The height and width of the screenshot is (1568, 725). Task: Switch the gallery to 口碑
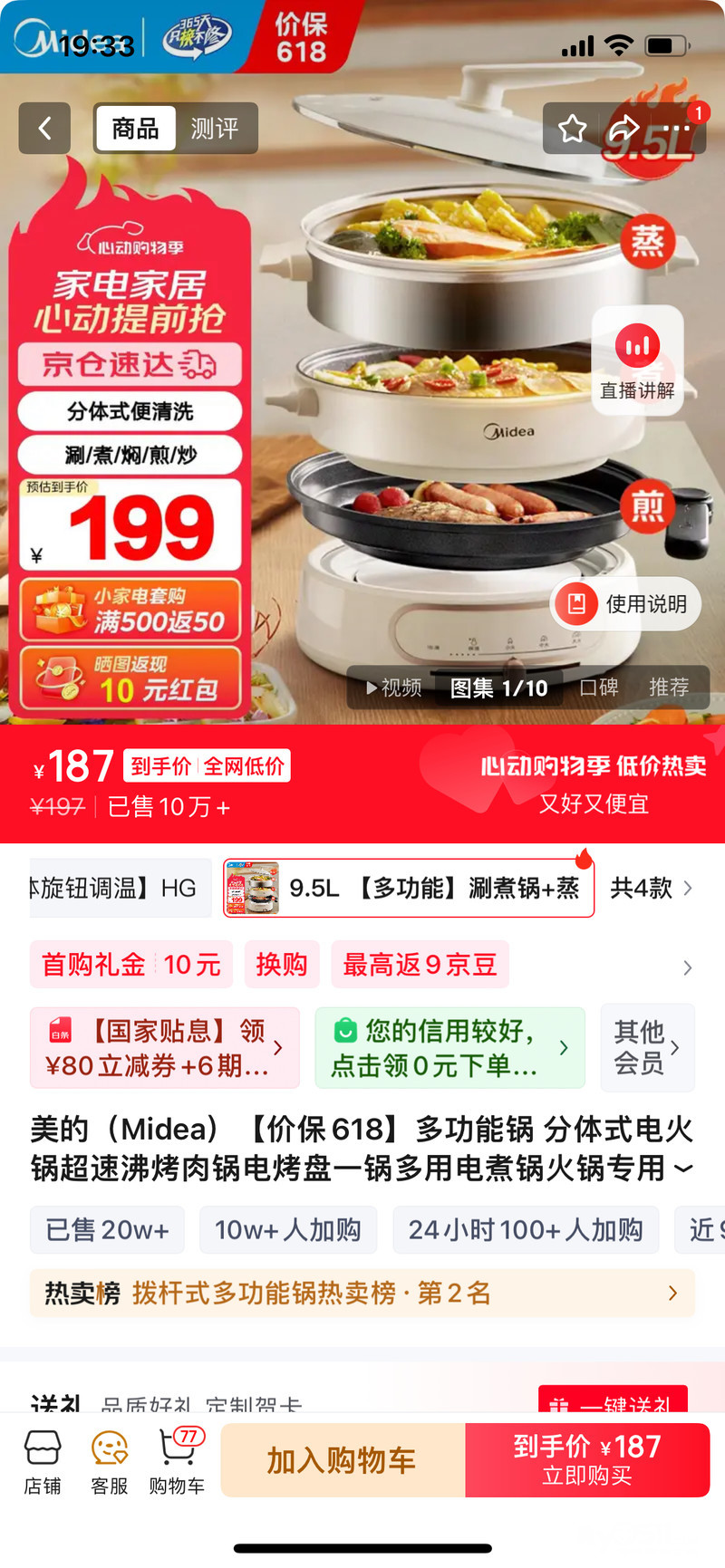tap(599, 688)
